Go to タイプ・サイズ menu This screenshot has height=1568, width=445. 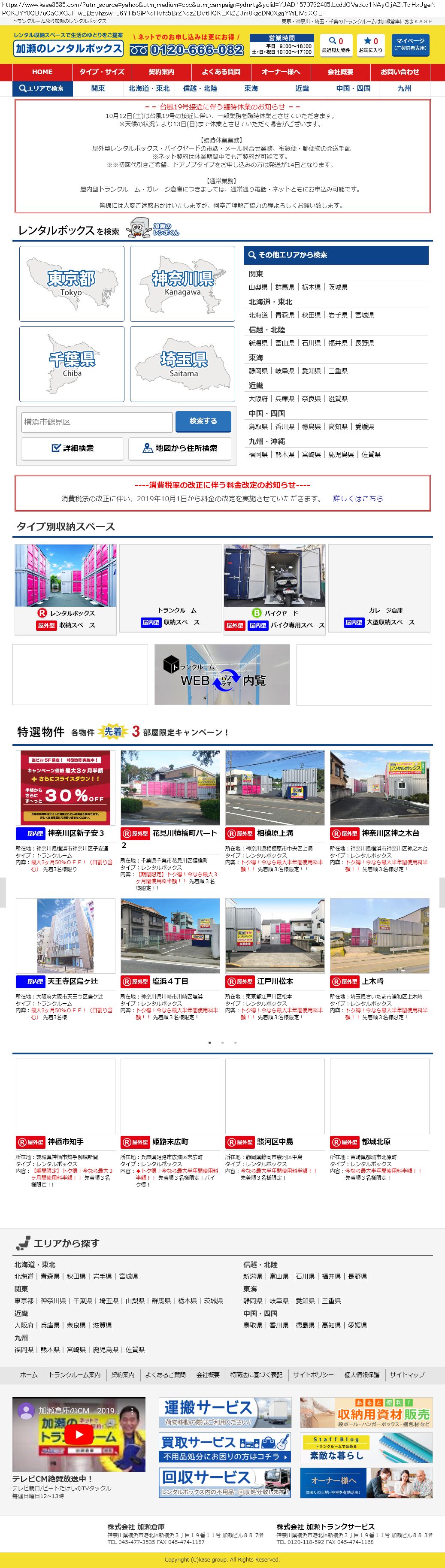coord(102,72)
